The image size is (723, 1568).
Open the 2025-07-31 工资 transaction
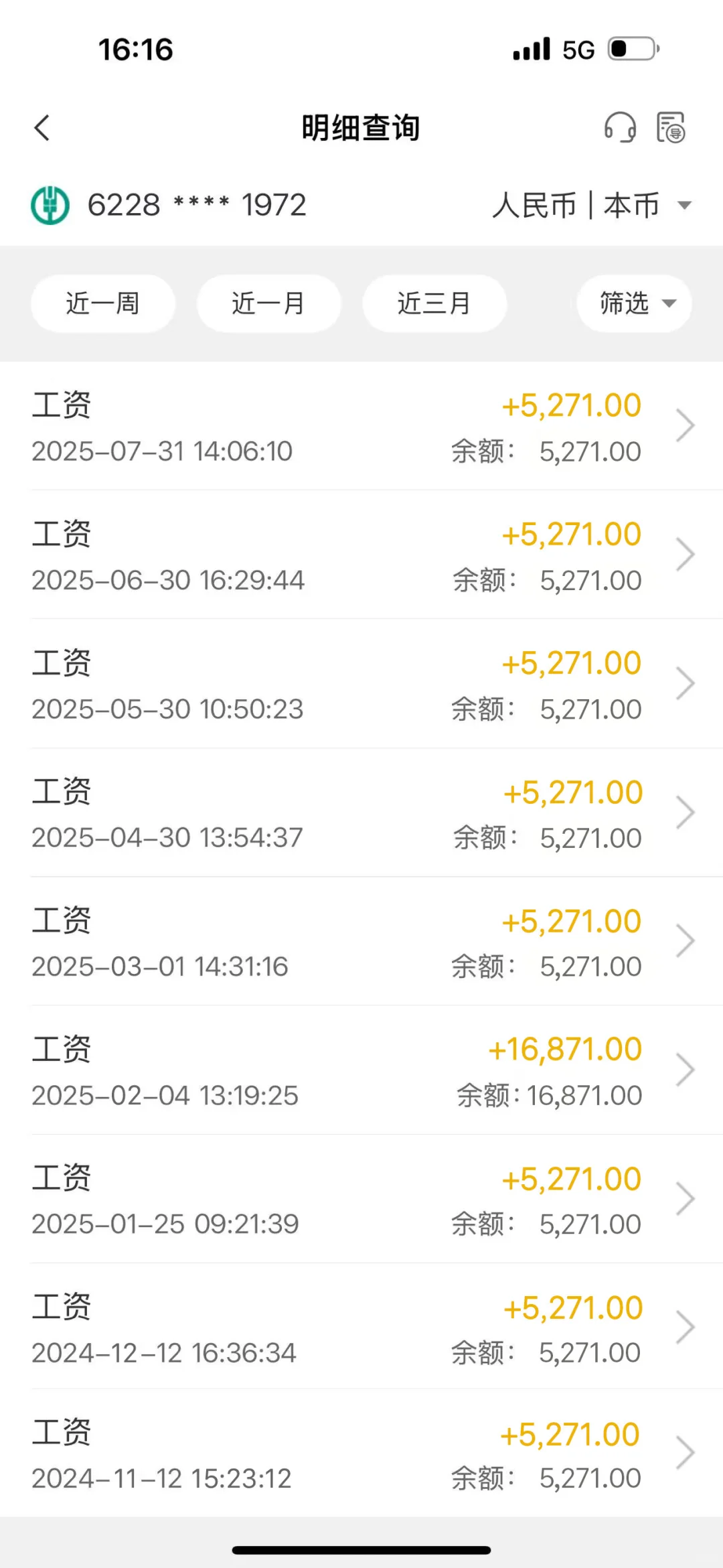tap(361, 426)
